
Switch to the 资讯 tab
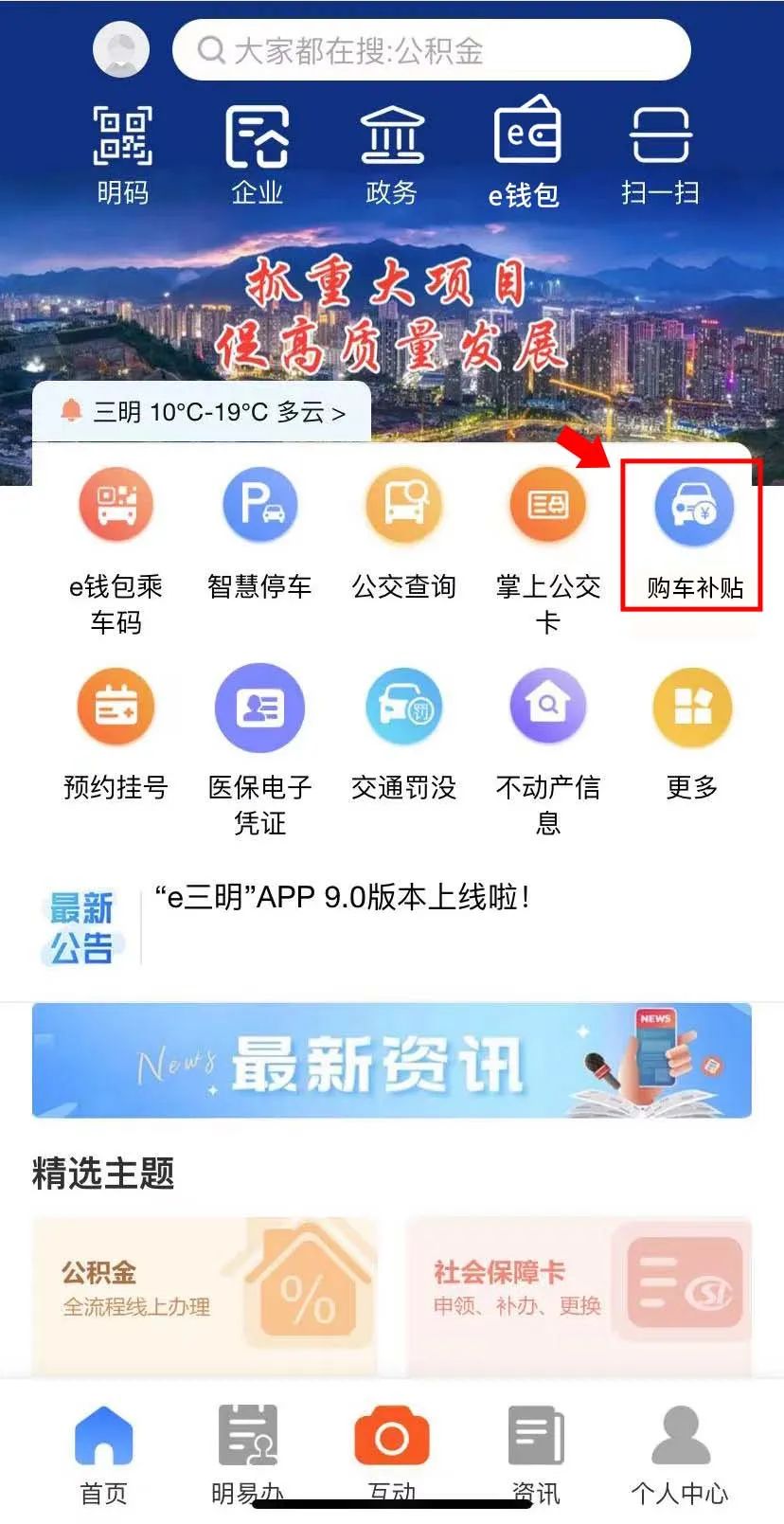(536, 1455)
